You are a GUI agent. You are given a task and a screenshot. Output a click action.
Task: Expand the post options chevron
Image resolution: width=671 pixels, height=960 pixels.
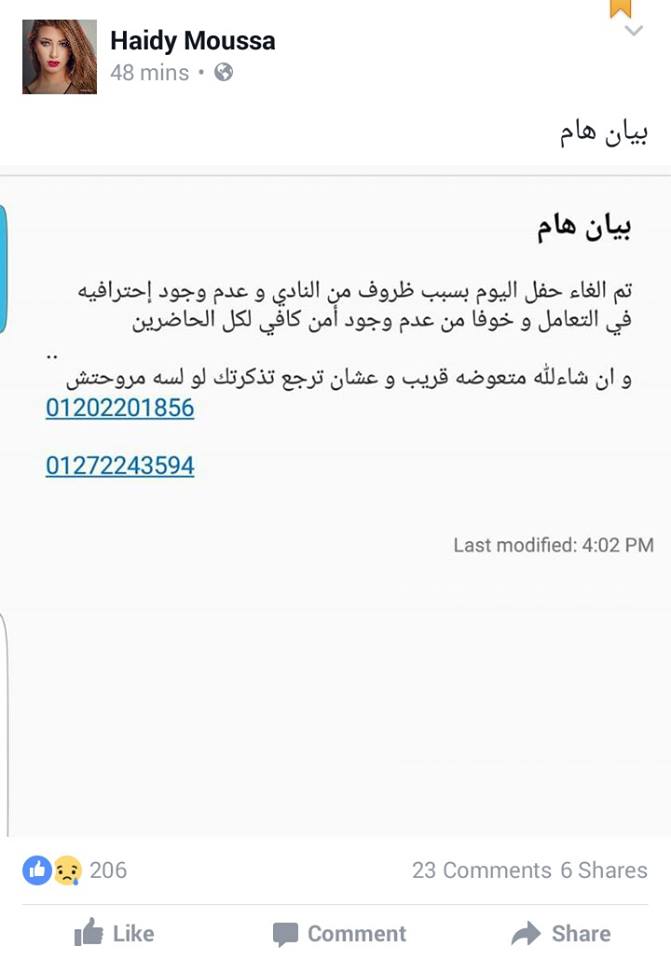[x=632, y=32]
